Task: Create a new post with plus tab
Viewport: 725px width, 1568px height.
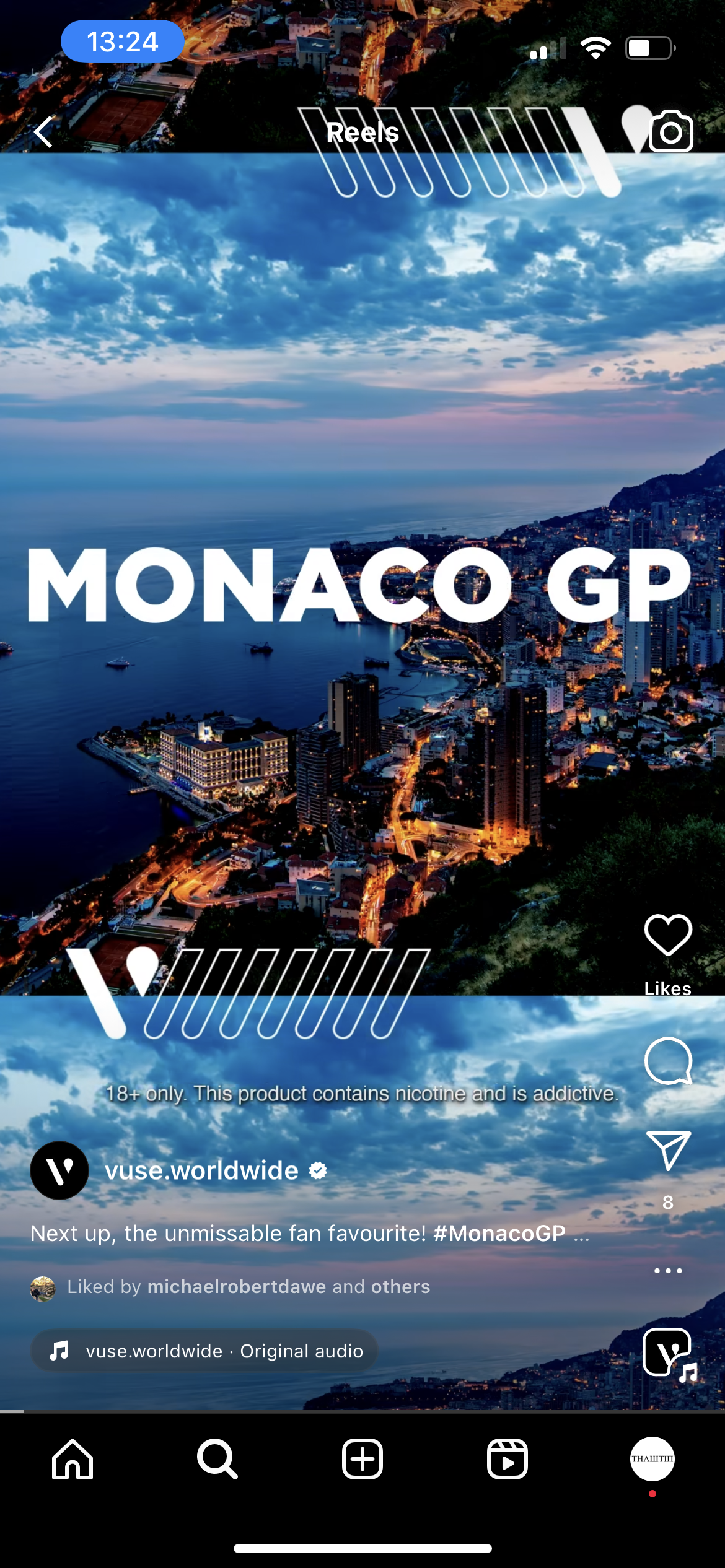Action: coord(362,1459)
